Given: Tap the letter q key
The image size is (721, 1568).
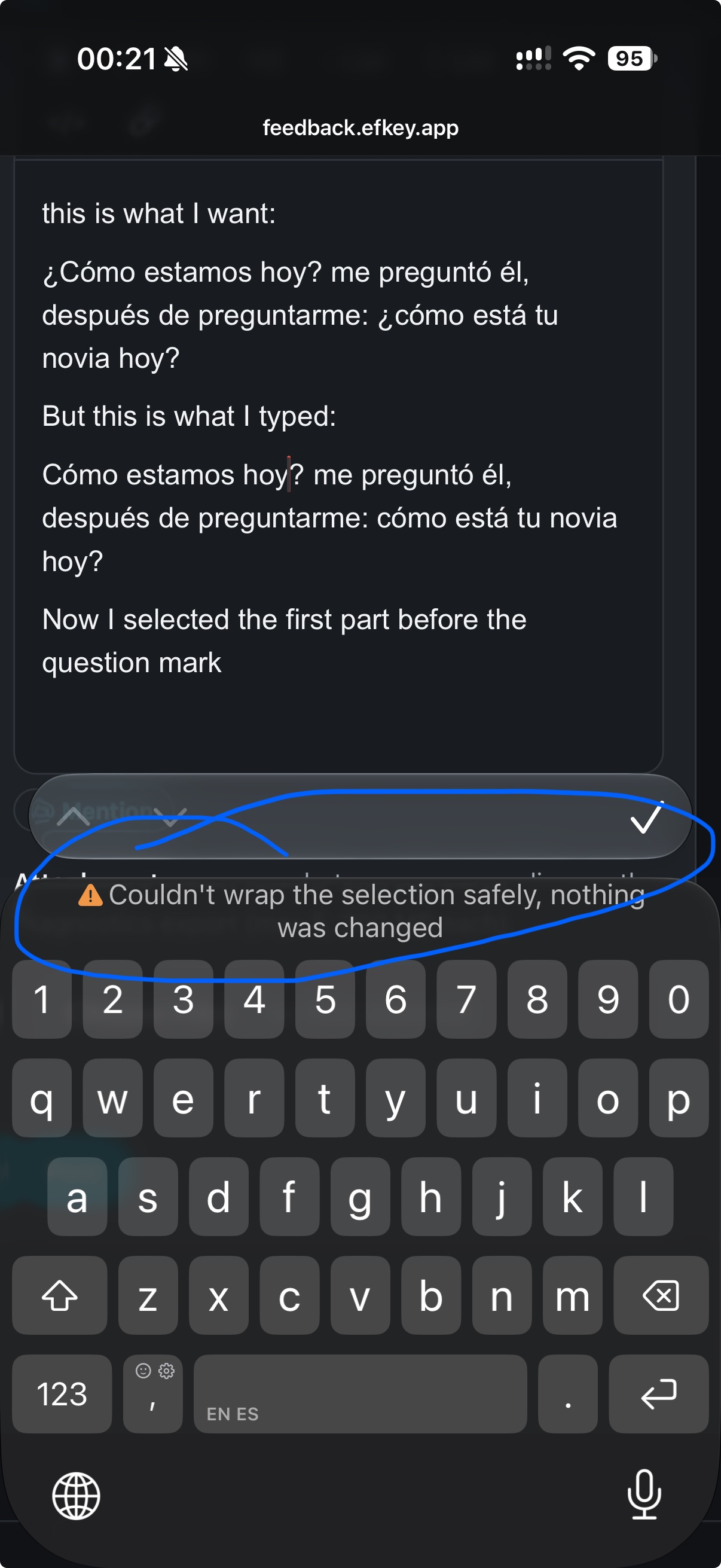Looking at the screenshot, I should coord(42,1097).
